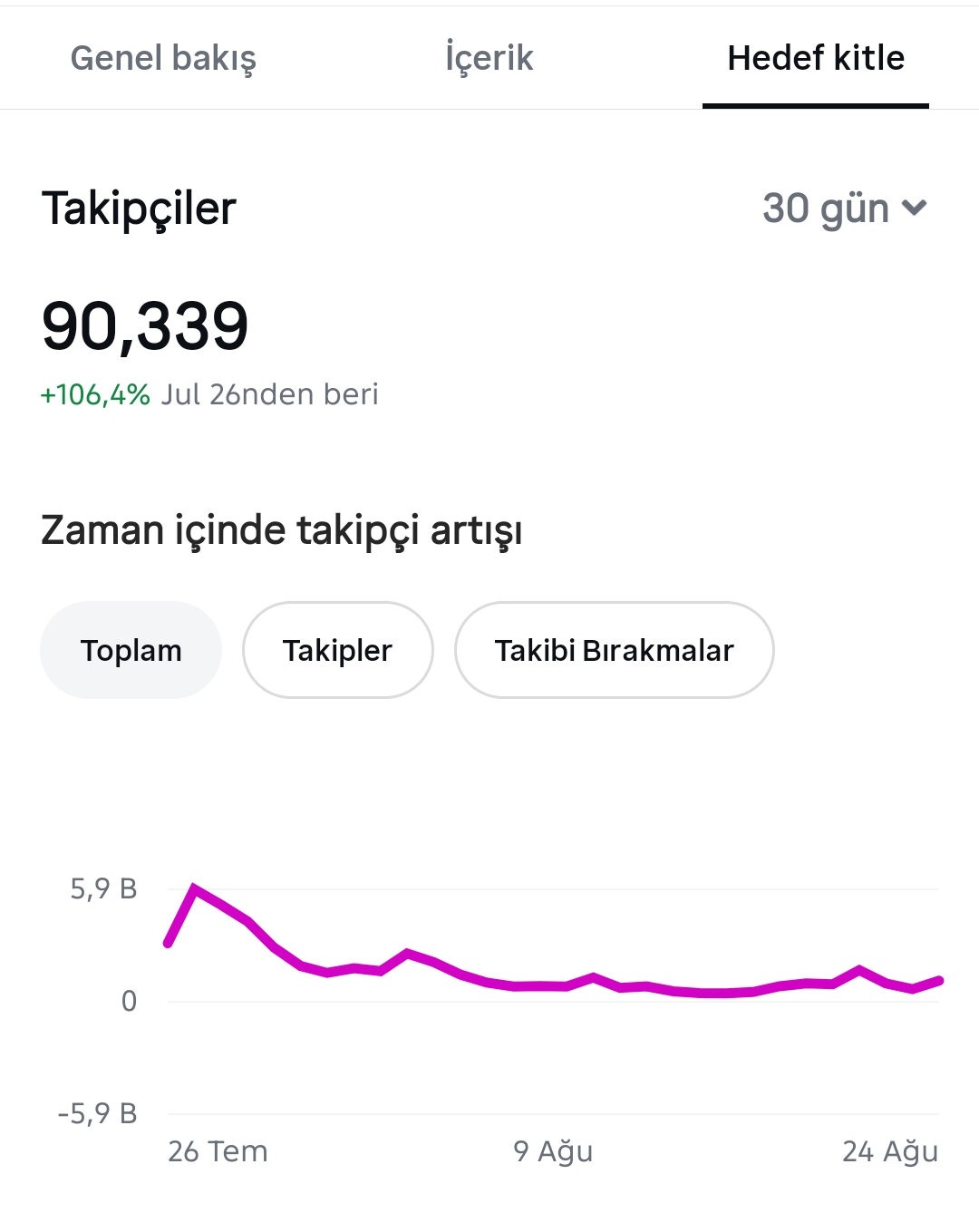
Task: Select the Toplam chip
Action: click(131, 650)
